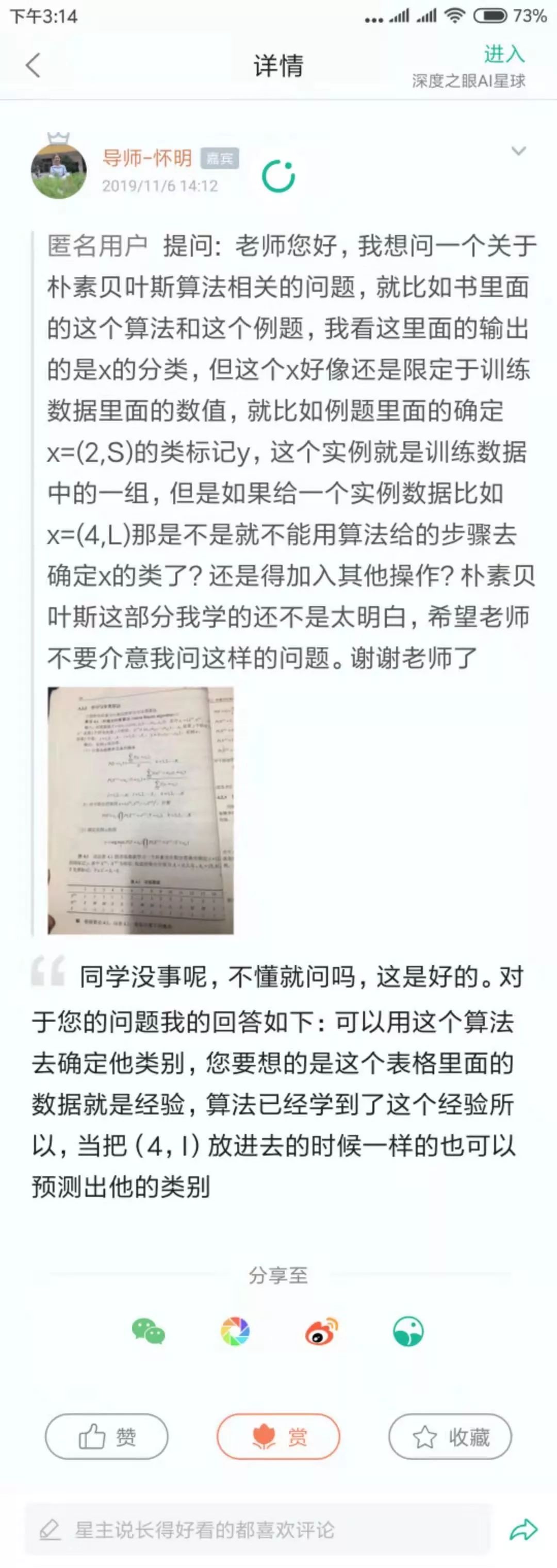Like the answer with 赞 button
This screenshot has width=557, height=1568.
click(107, 1437)
